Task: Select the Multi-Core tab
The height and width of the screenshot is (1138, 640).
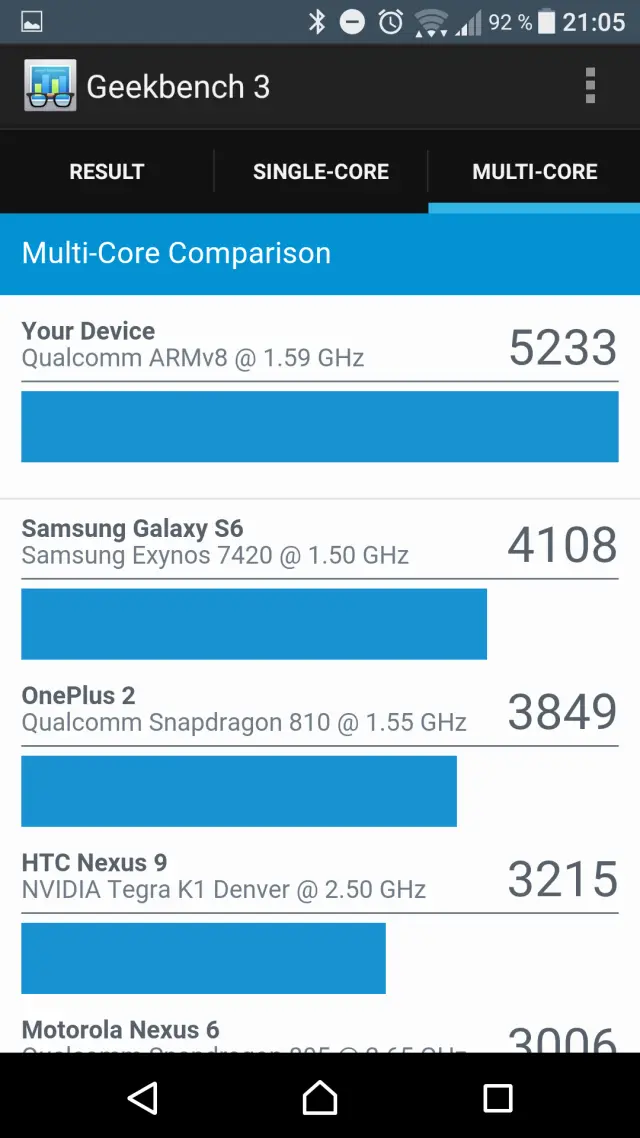Action: pos(534,172)
